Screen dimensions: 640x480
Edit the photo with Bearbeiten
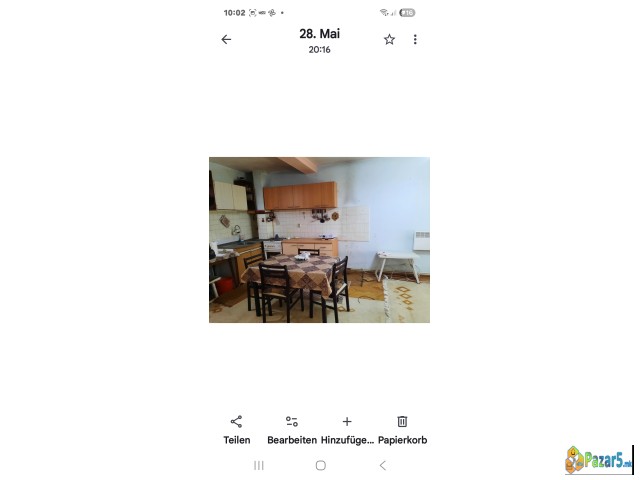(x=292, y=429)
